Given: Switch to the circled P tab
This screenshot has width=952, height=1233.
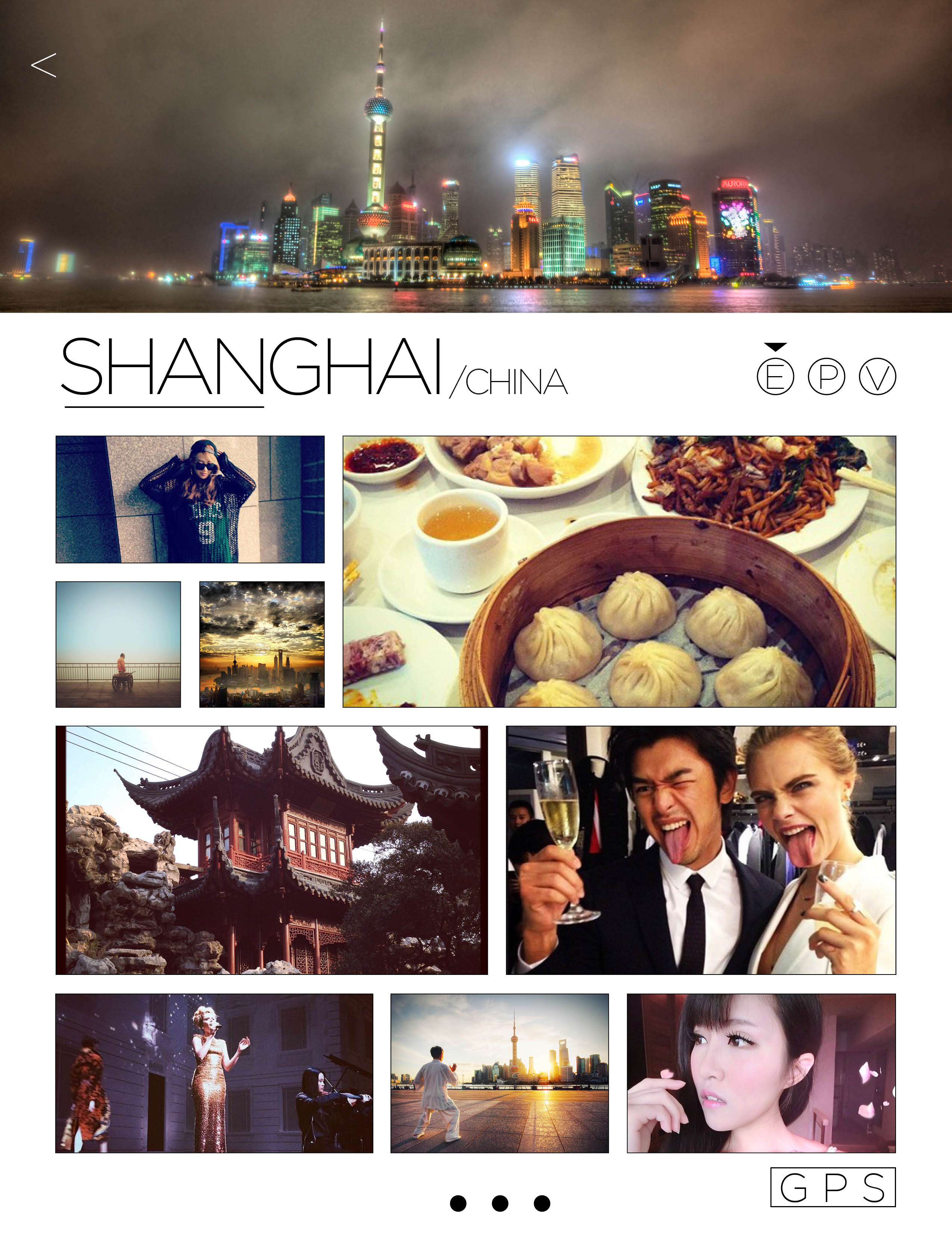Looking at the screenshot, I should click(826, 377).
